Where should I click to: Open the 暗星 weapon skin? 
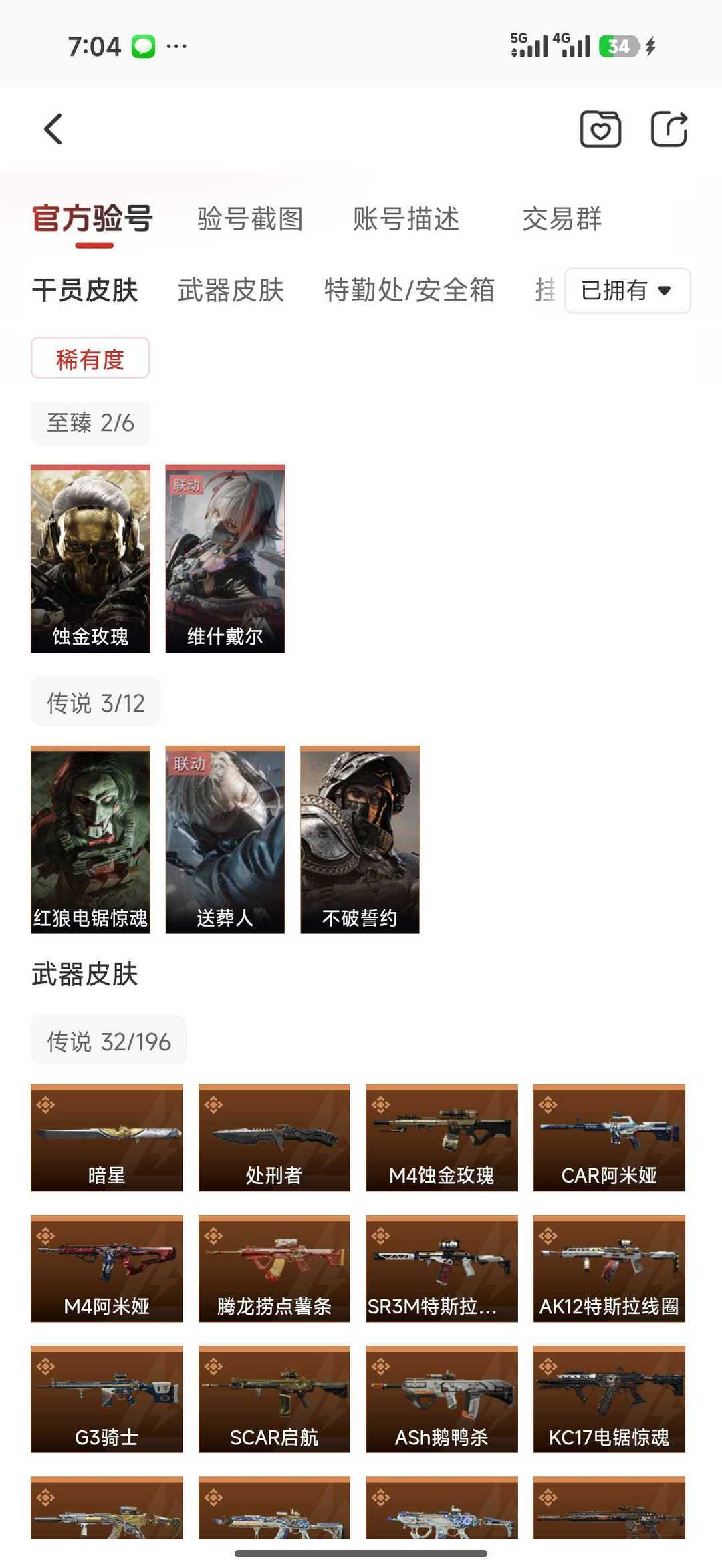(107, 1137)
